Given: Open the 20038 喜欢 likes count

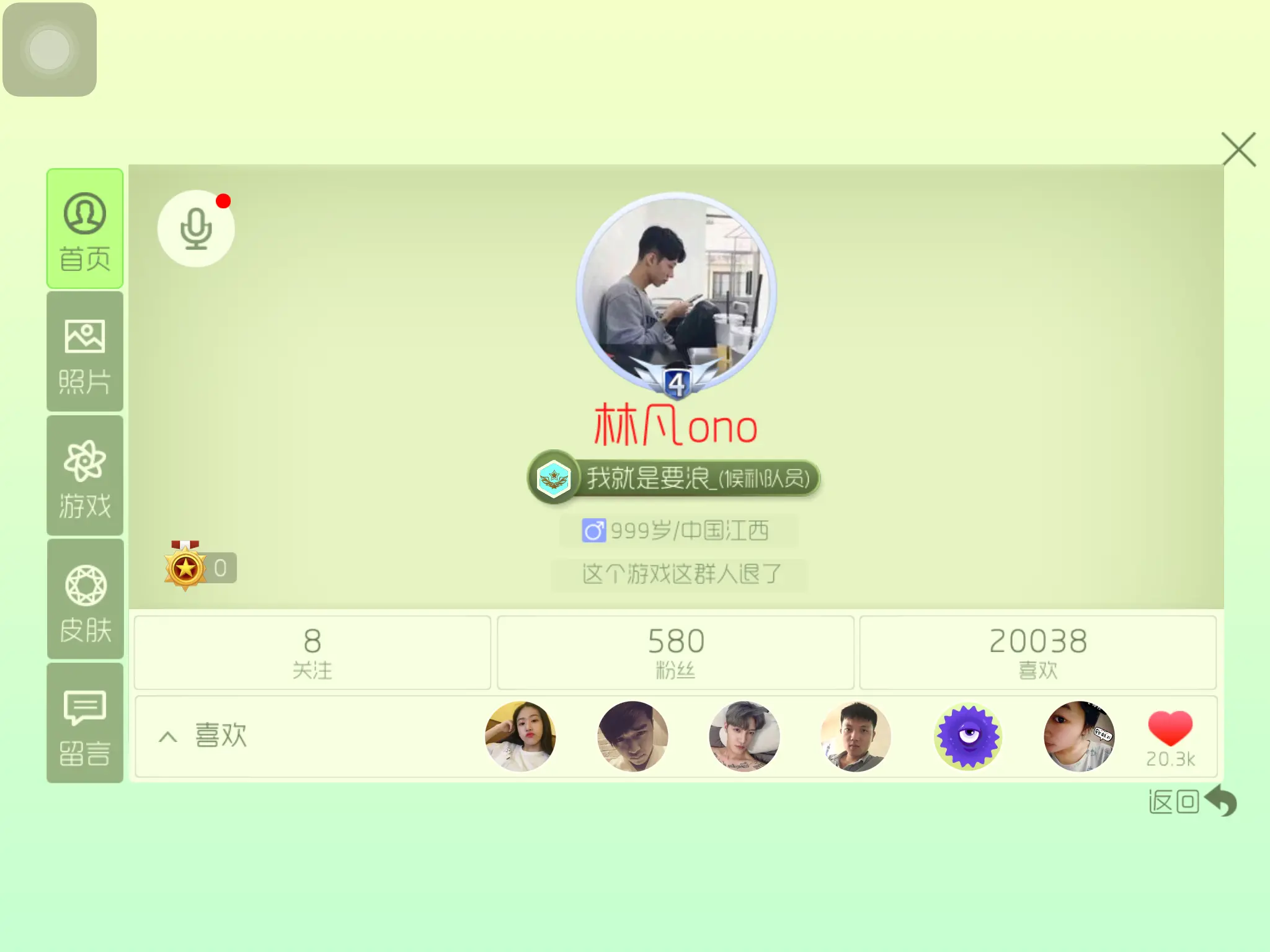Looking at the screenshot, I should 1037,652.
